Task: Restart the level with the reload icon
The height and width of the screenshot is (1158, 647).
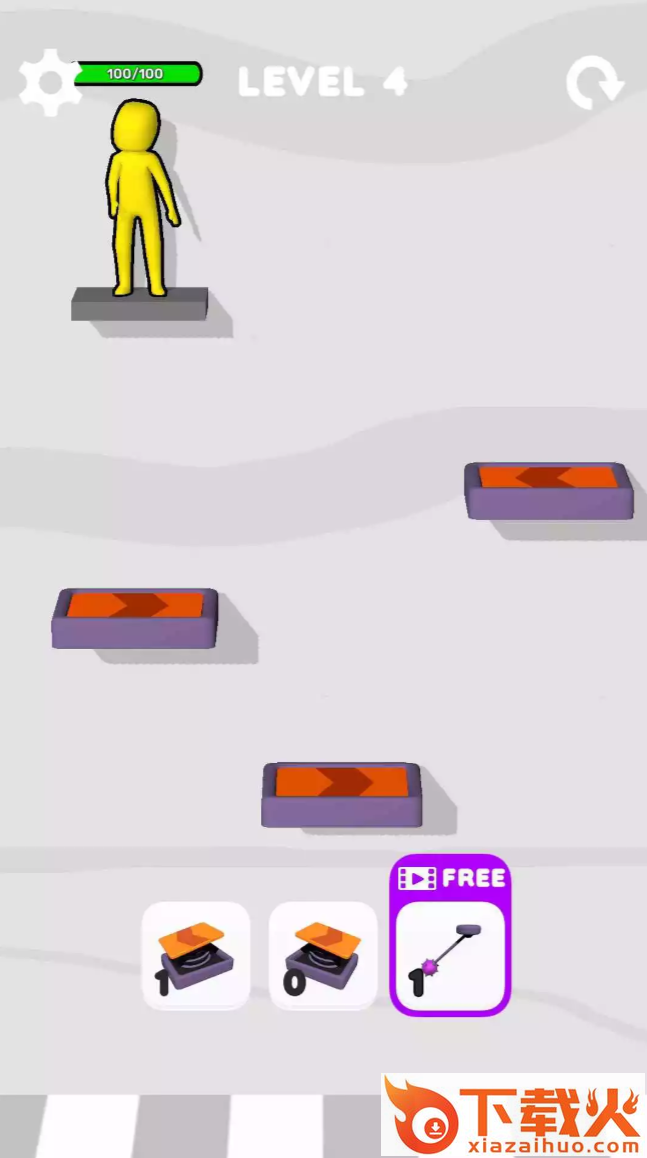Action: [594, 83]
